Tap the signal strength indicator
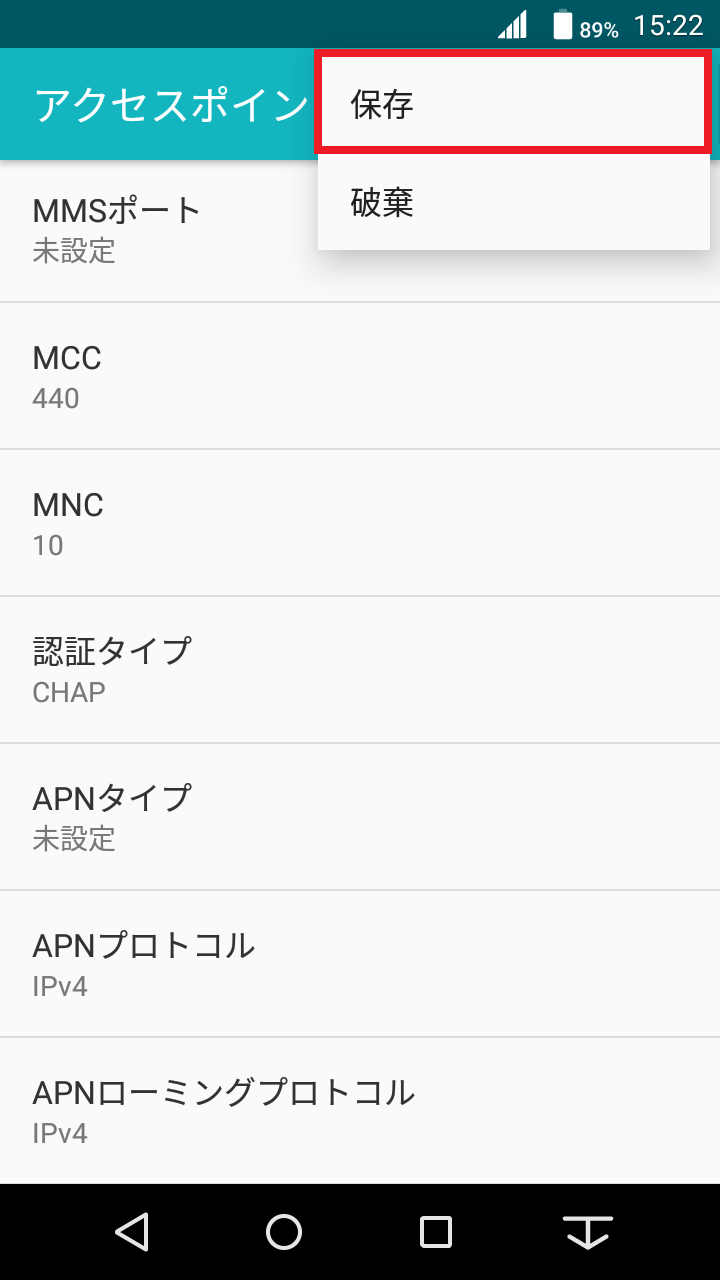Viewport: 720px width, 1280px height. click(511, 24)
